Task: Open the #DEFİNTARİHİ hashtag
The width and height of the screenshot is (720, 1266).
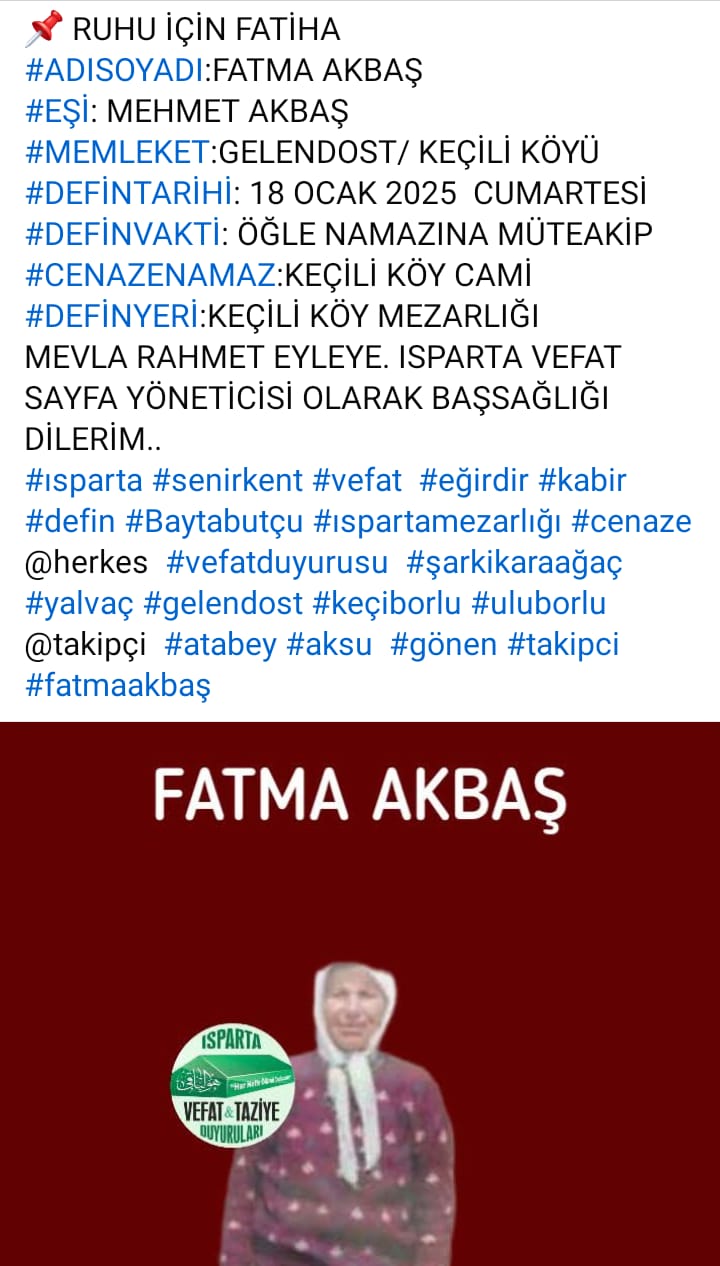Action: (x=128, y=194)
